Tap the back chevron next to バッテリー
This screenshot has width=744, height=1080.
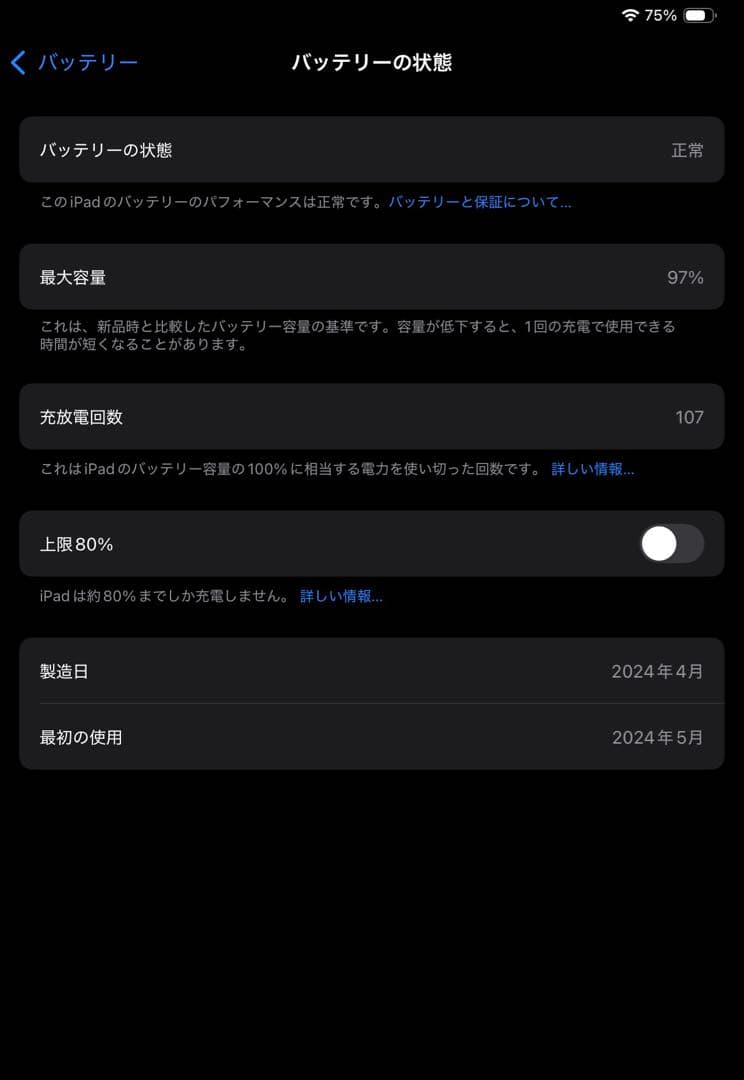pyautogui.click(x=17, y=62)
